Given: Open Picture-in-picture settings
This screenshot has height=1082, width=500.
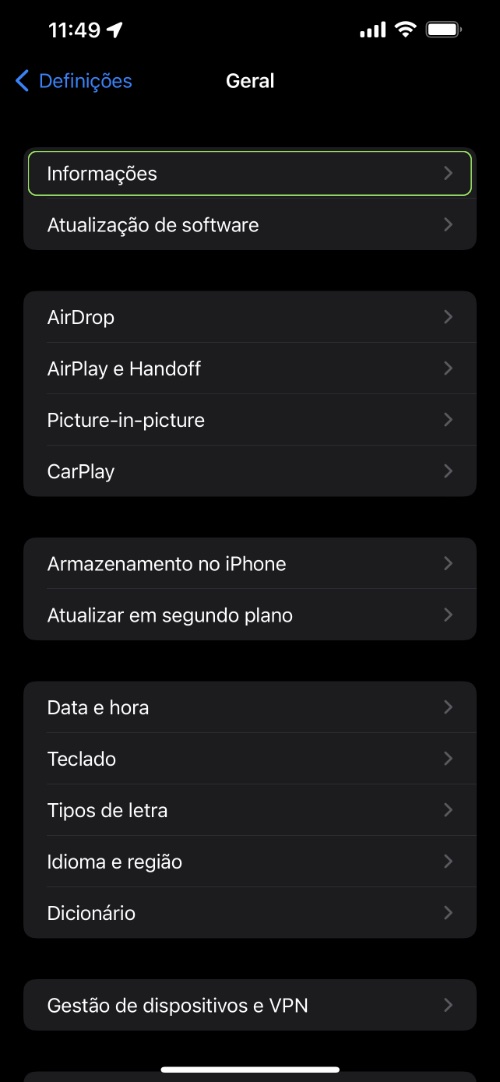Looking at the screenshot, I should click(250, 420).
